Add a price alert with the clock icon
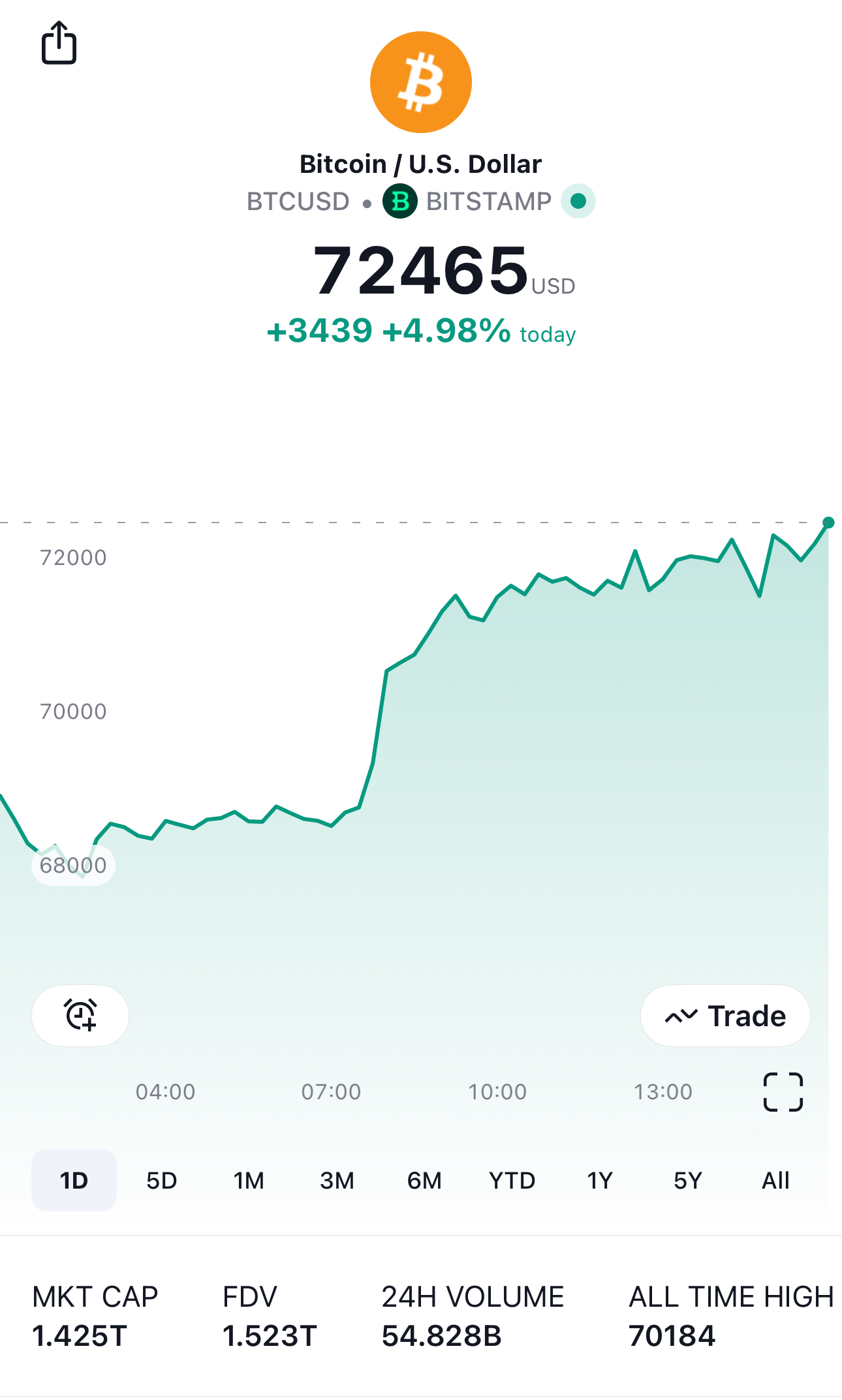This screenshot has width=842, height=1400. [80, 1015]
